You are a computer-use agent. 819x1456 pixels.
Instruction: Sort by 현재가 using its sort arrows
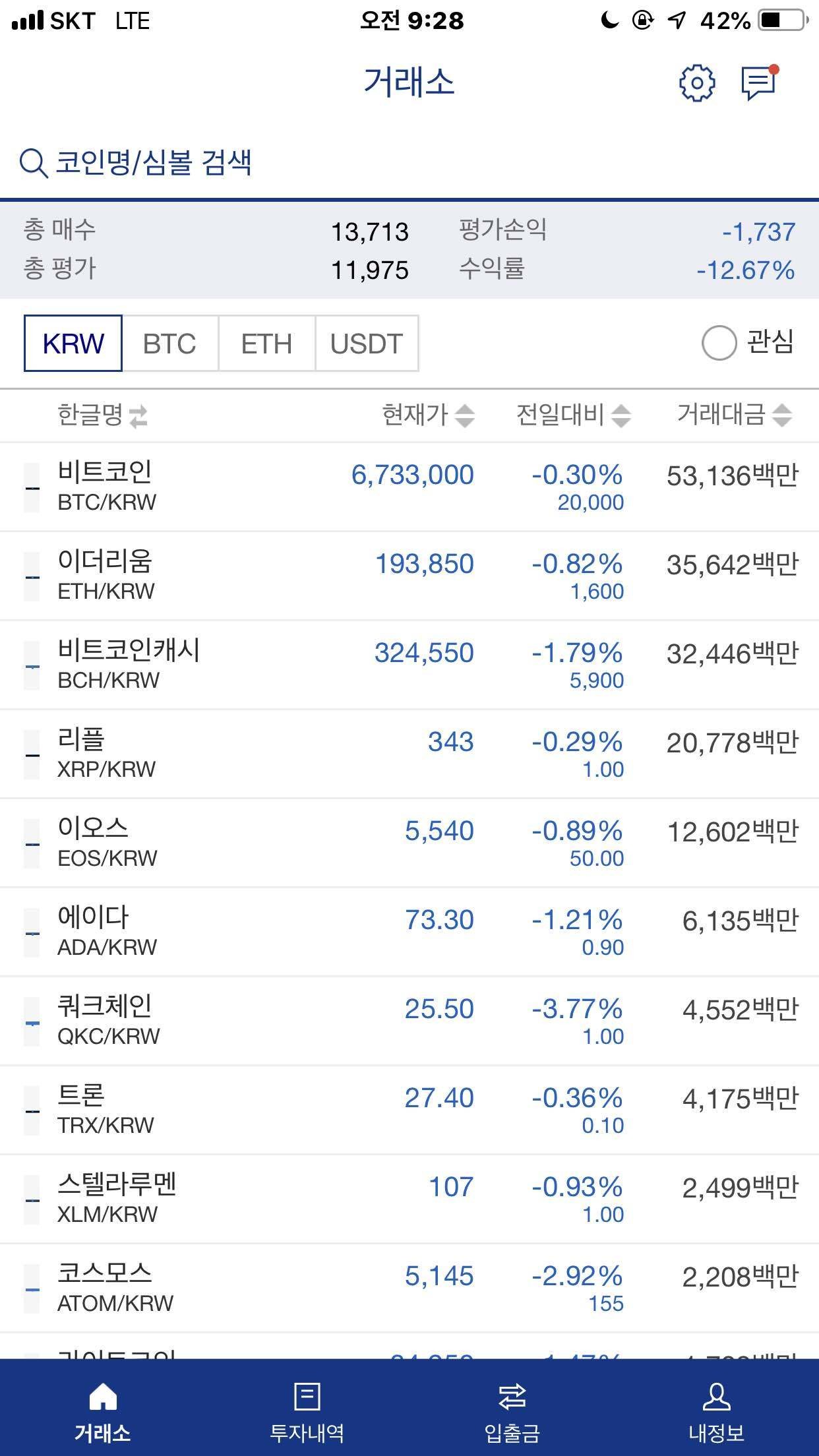click(468, 416)
